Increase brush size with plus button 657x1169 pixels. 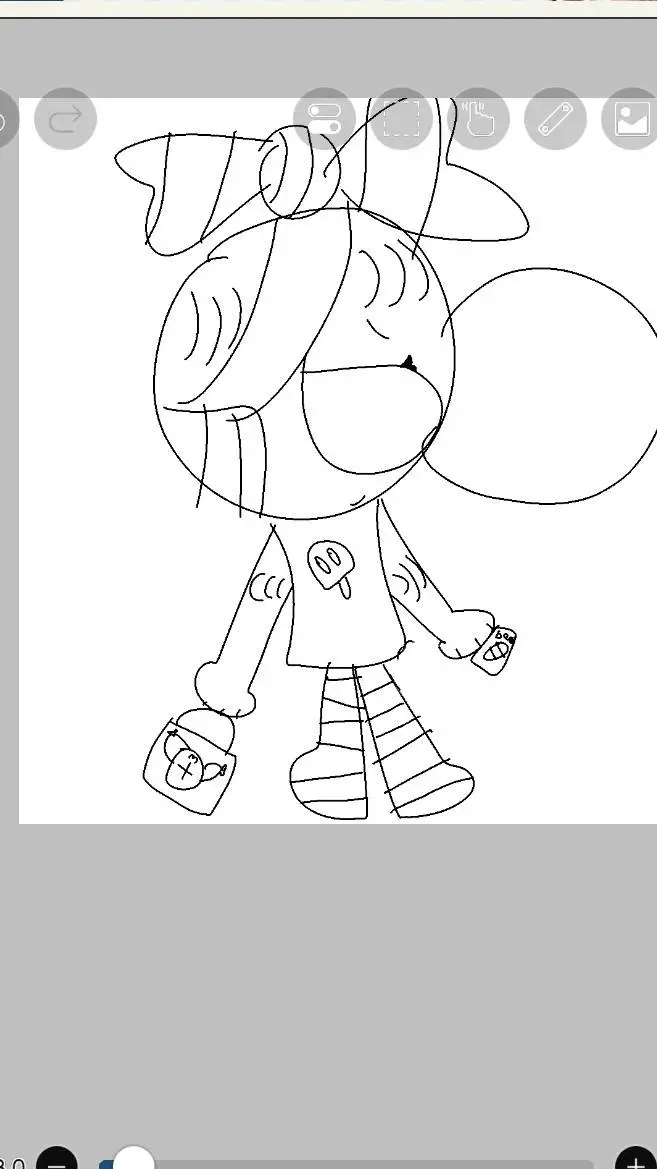pos(634,1160)
